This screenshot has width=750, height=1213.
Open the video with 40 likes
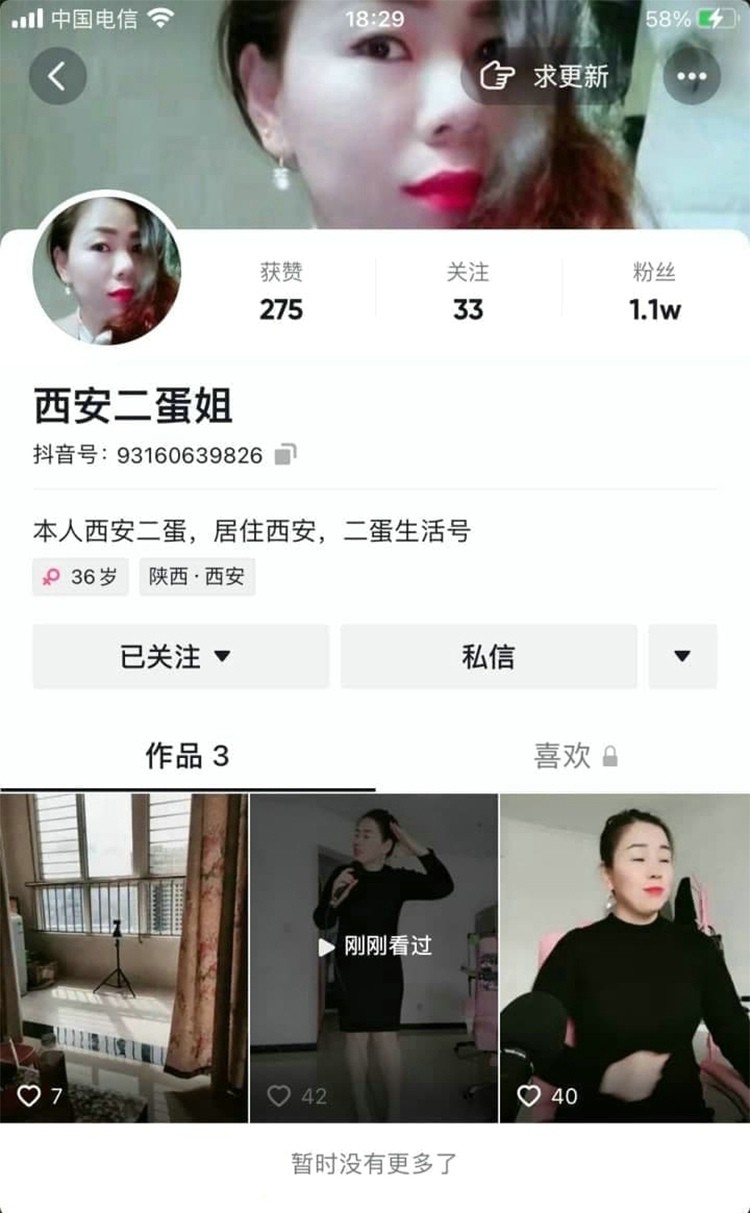[x=624, y=957]
